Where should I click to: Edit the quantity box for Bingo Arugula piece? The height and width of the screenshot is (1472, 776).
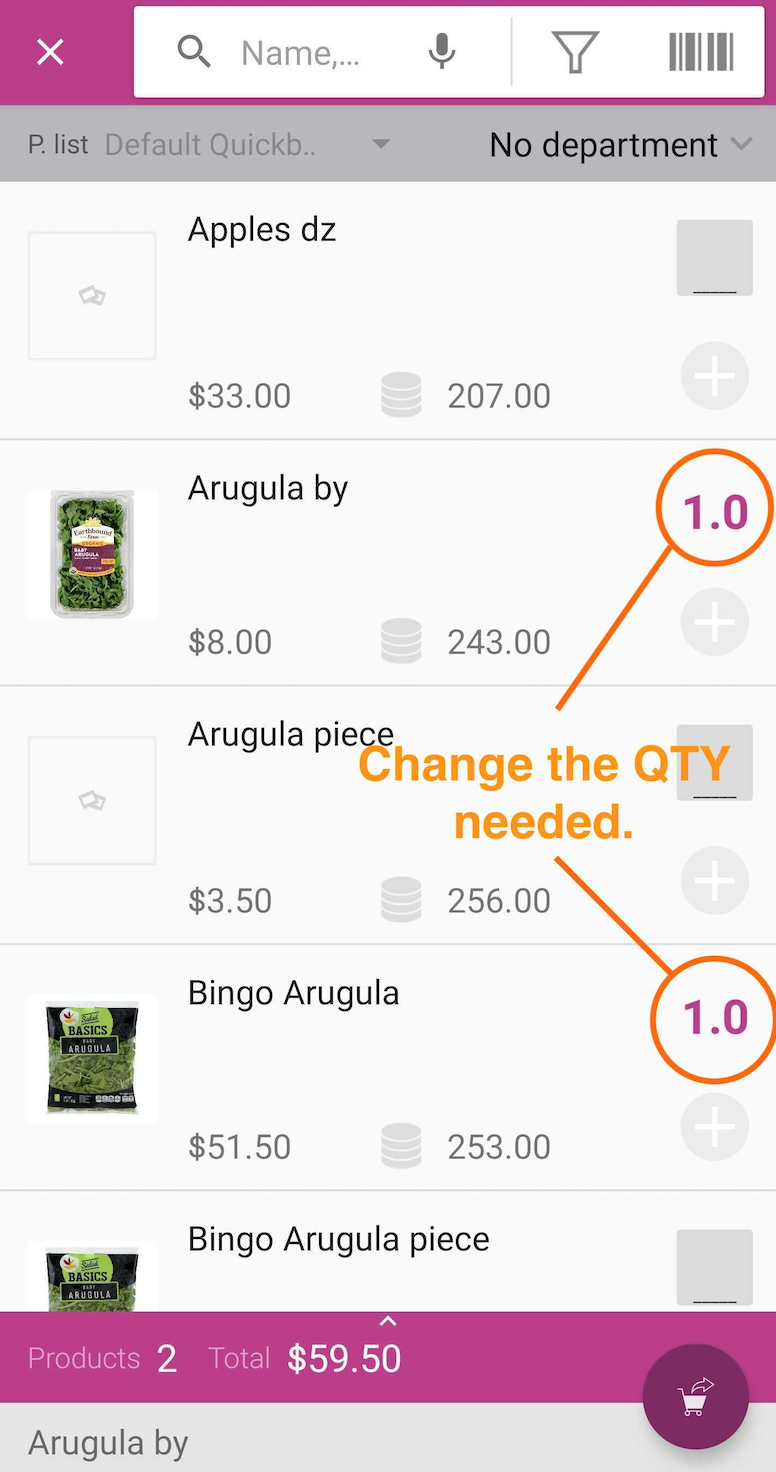tap(714, 1267)
